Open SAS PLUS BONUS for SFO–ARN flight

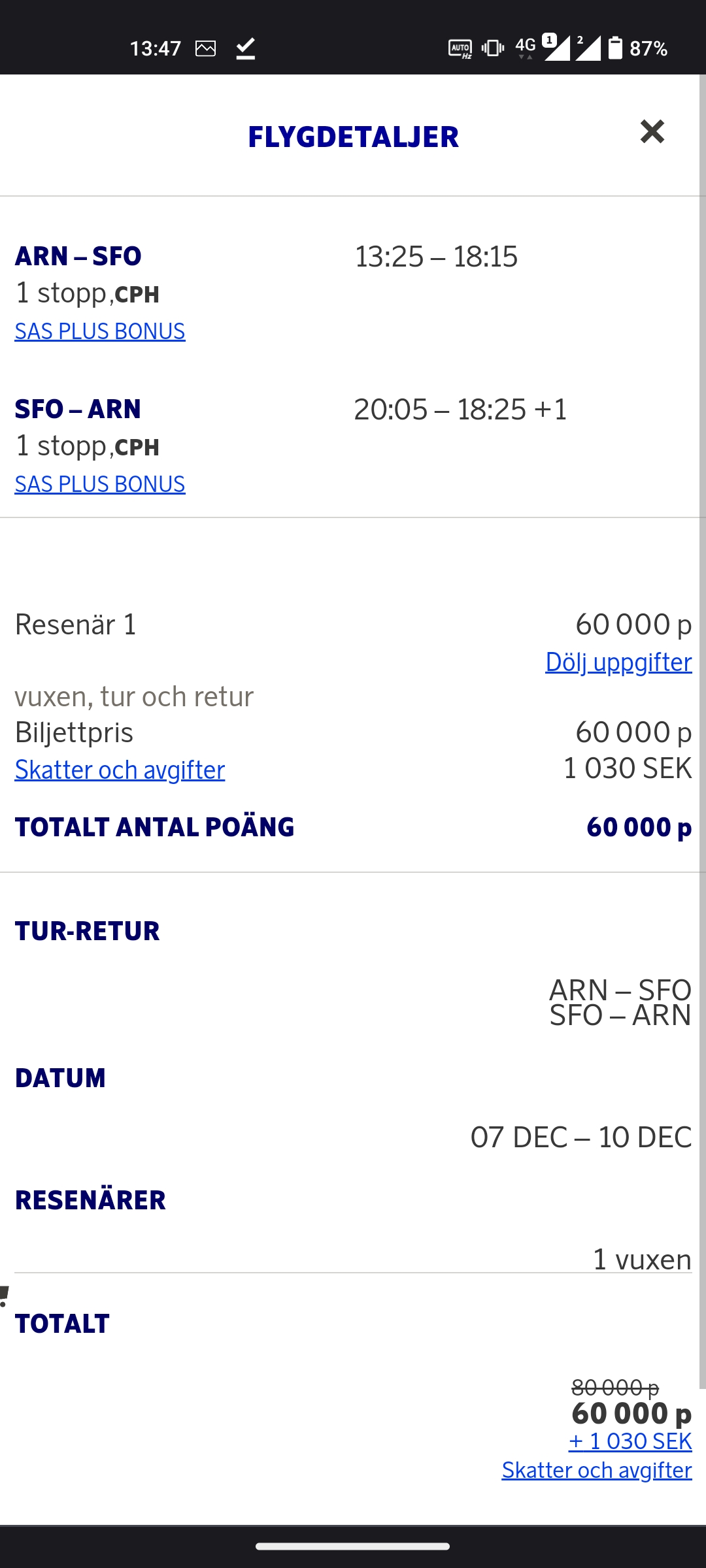100,484
